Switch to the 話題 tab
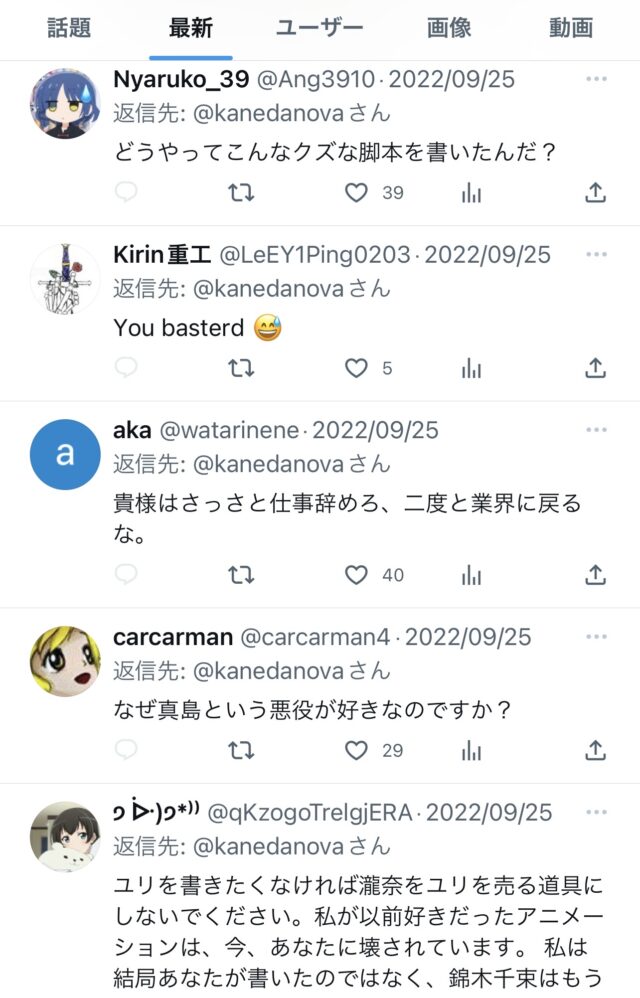The image size is (640, 998). pyautogui.click(x=70, y=28)
